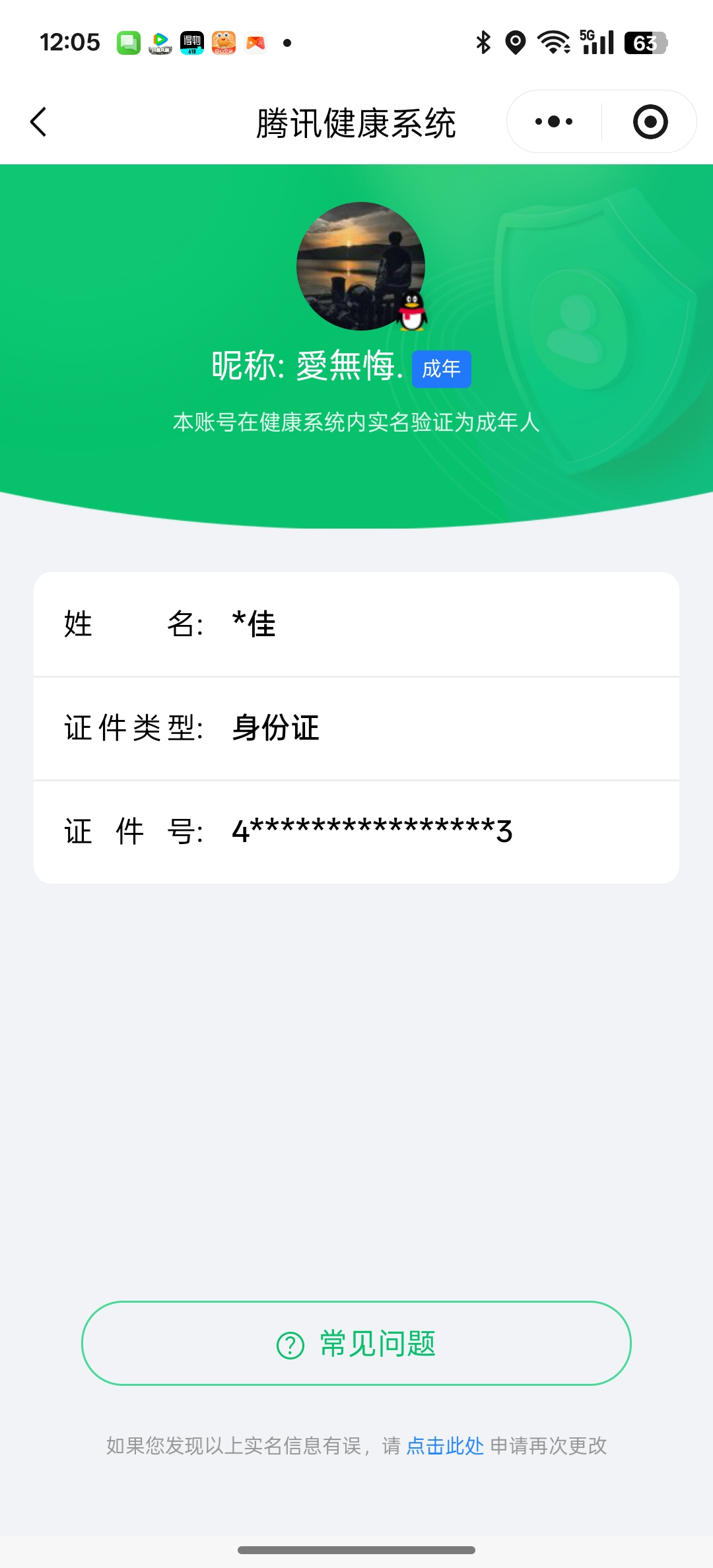
Task: Tap the circular close capsule button
Action: tap(649, 121)
